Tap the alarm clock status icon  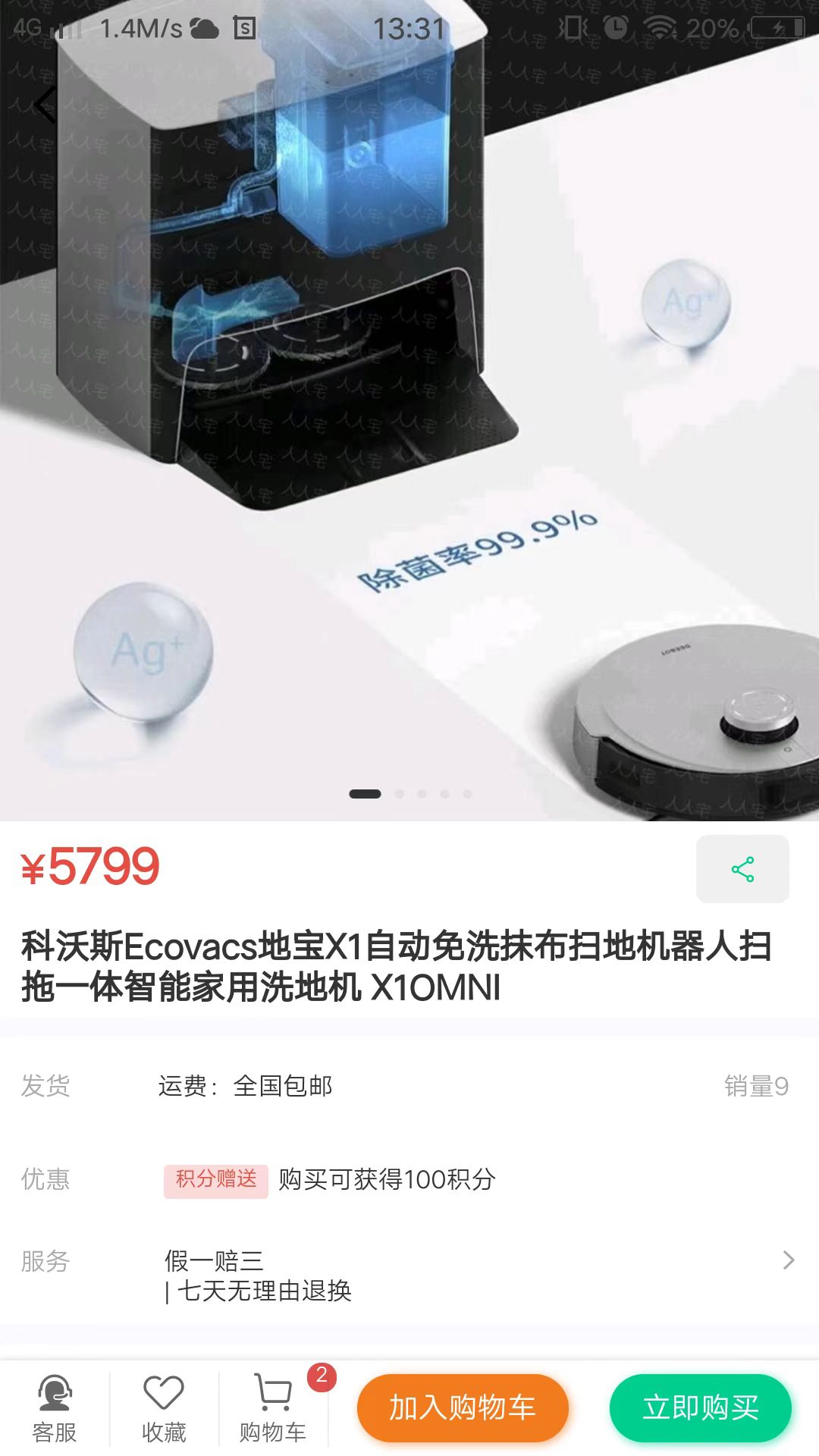[616, 25]
